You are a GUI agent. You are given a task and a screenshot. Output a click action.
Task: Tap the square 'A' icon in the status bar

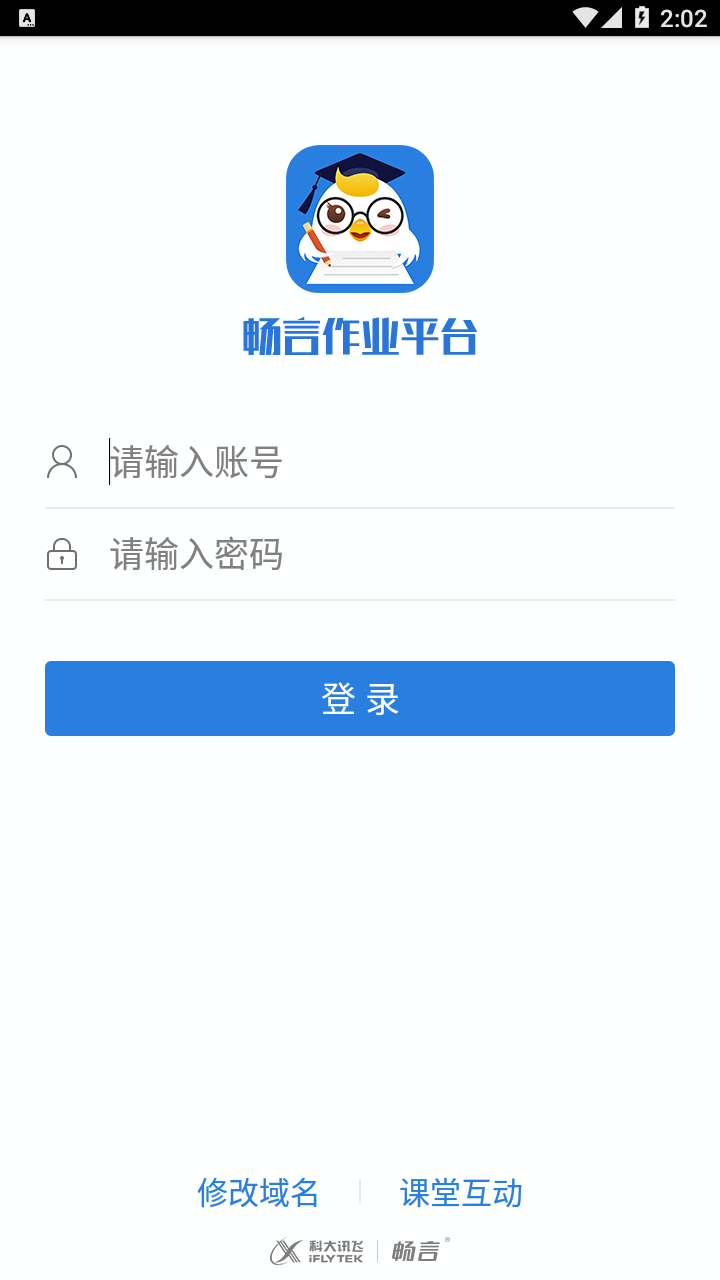[x=27, y=15]
